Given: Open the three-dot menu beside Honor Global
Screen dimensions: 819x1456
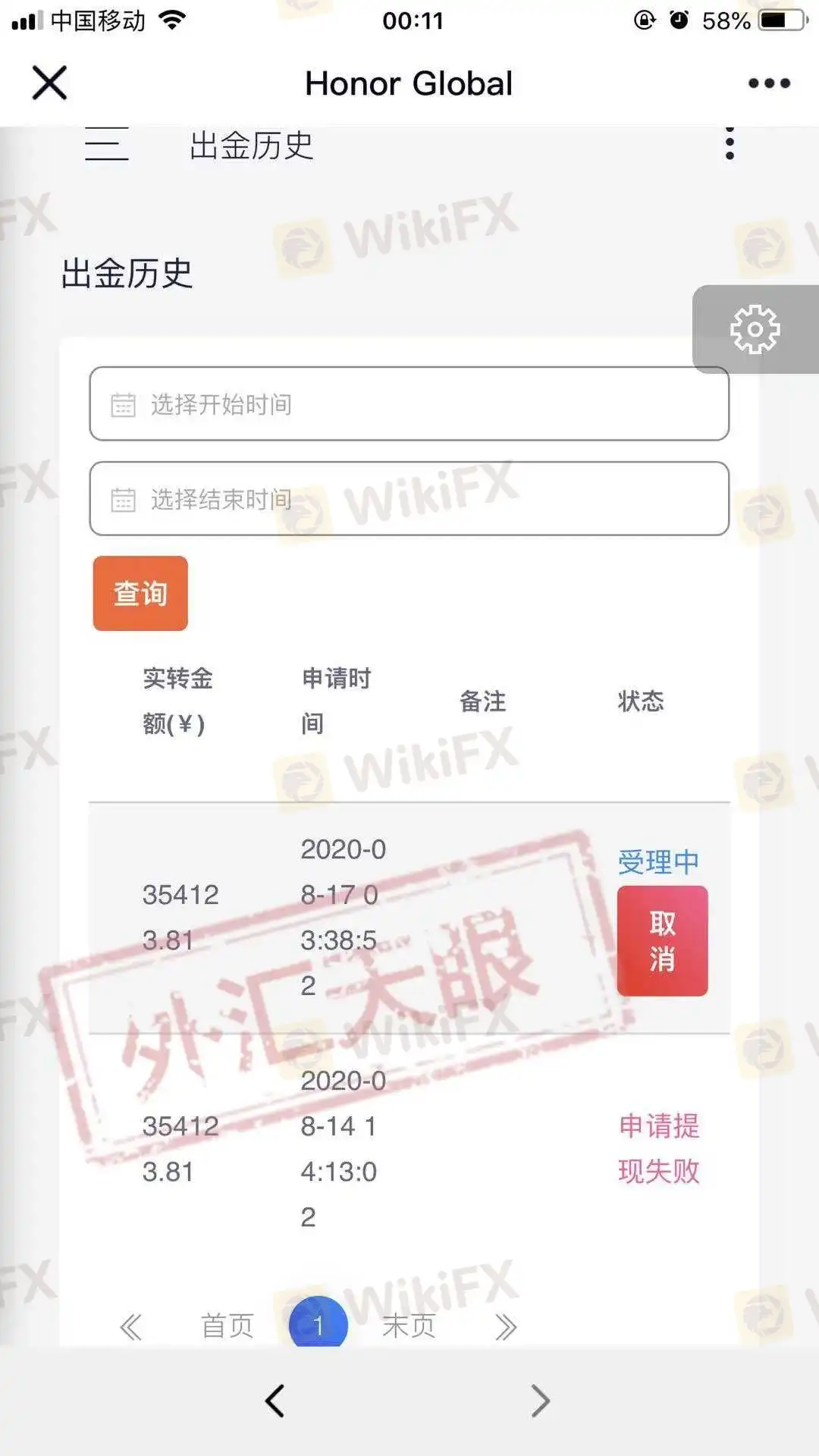Looking at the screenshot, I should 769,83.
